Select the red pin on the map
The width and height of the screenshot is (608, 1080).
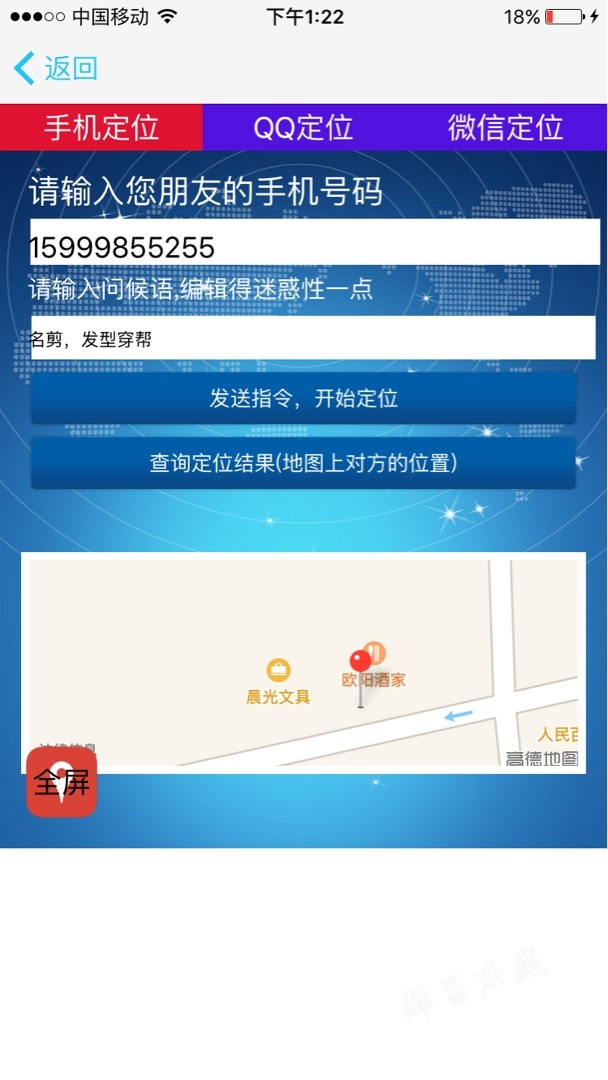click(360, 662)
